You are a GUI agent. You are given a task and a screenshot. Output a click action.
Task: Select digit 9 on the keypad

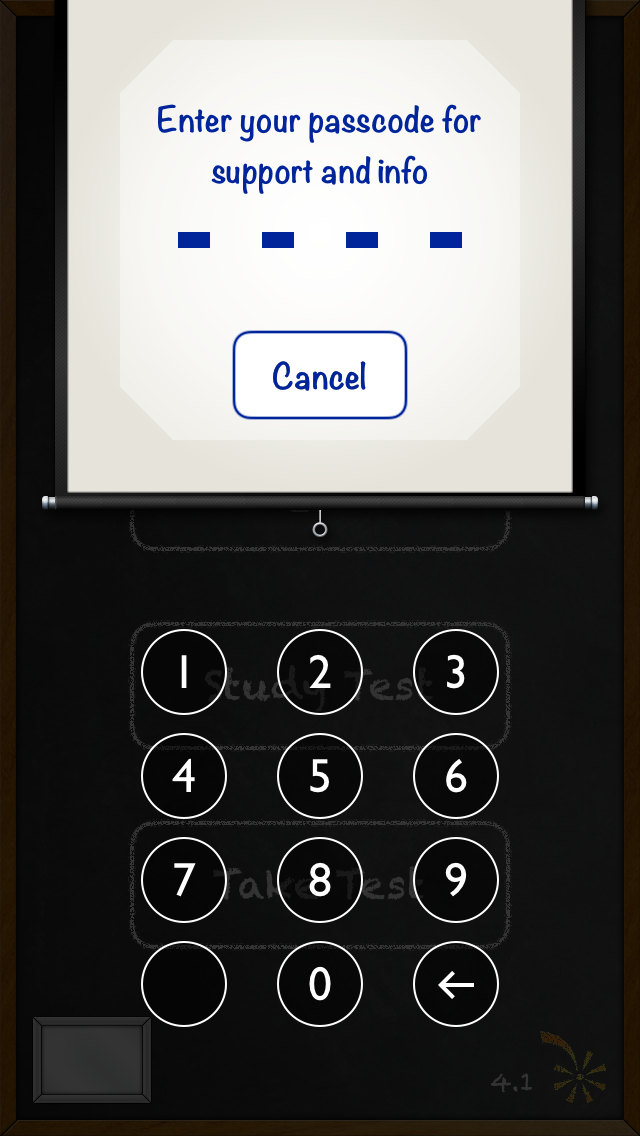point(456,880)
